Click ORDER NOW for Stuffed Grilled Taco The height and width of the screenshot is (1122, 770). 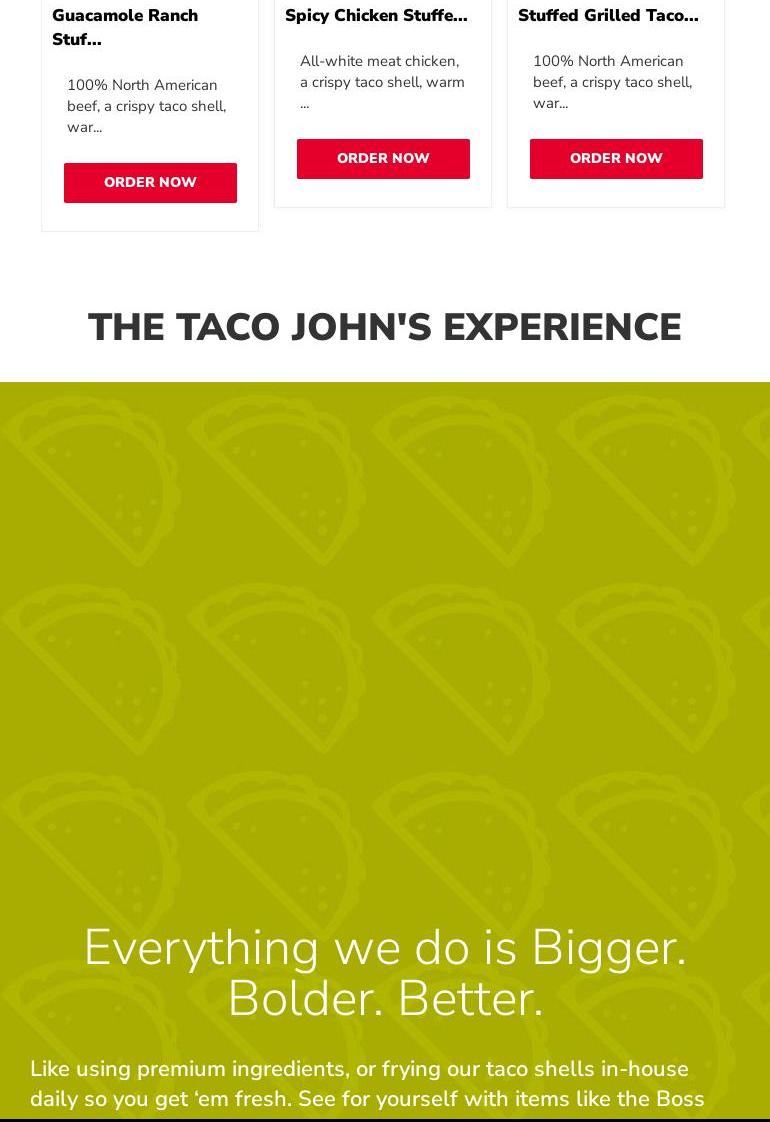click(616, 158)
